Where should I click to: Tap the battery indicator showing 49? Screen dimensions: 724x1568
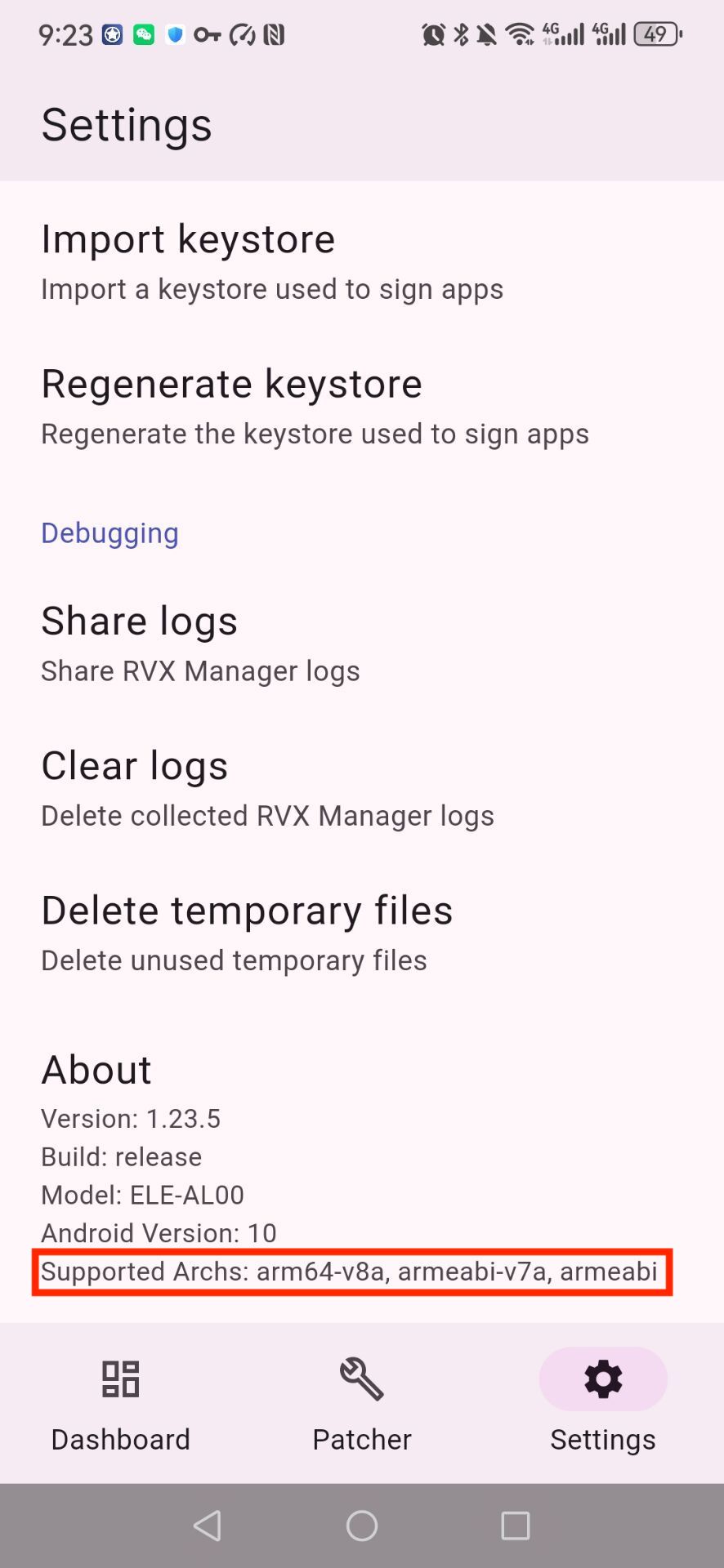coord(655,33)
